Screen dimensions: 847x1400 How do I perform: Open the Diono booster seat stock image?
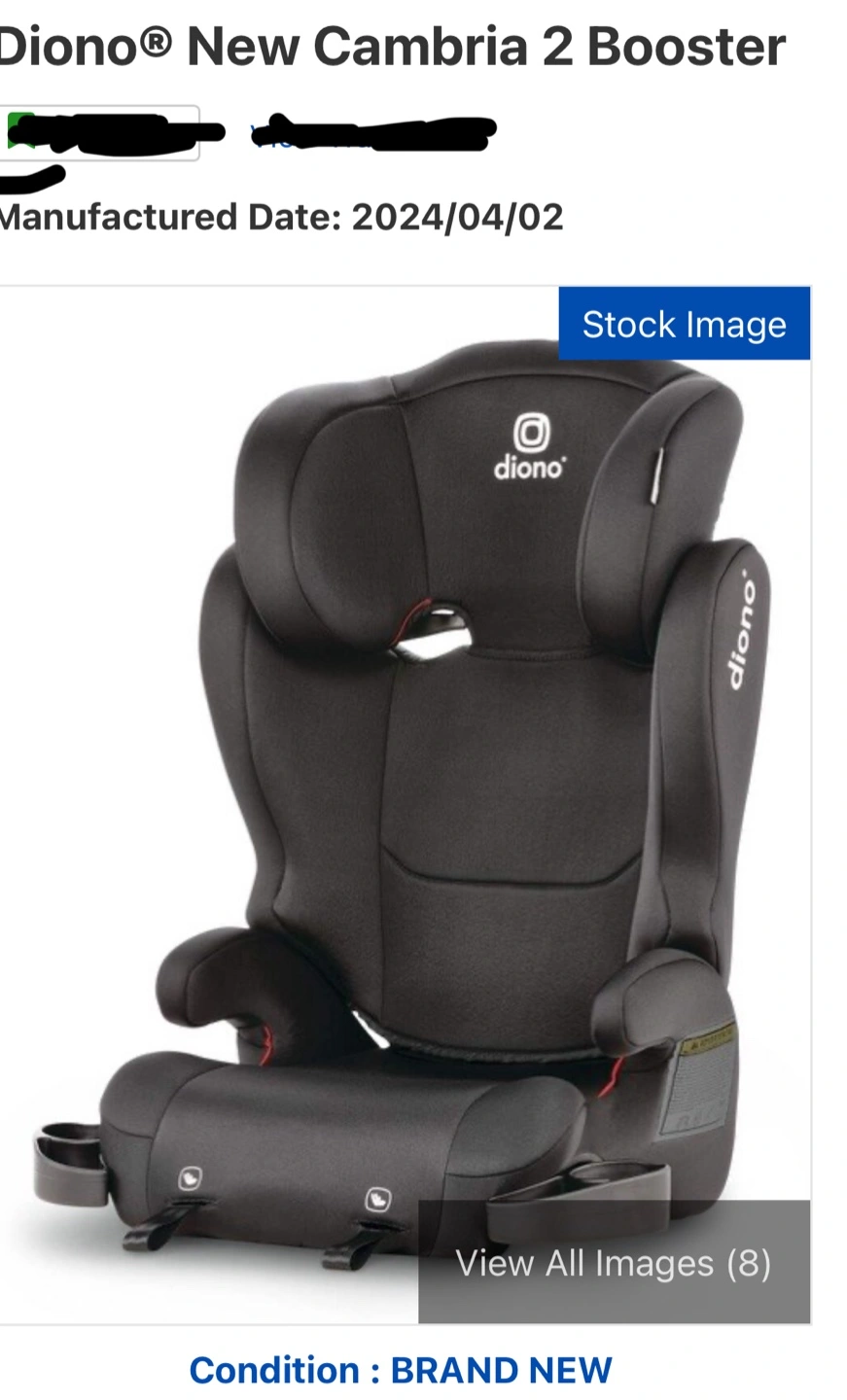pos(405,805)
